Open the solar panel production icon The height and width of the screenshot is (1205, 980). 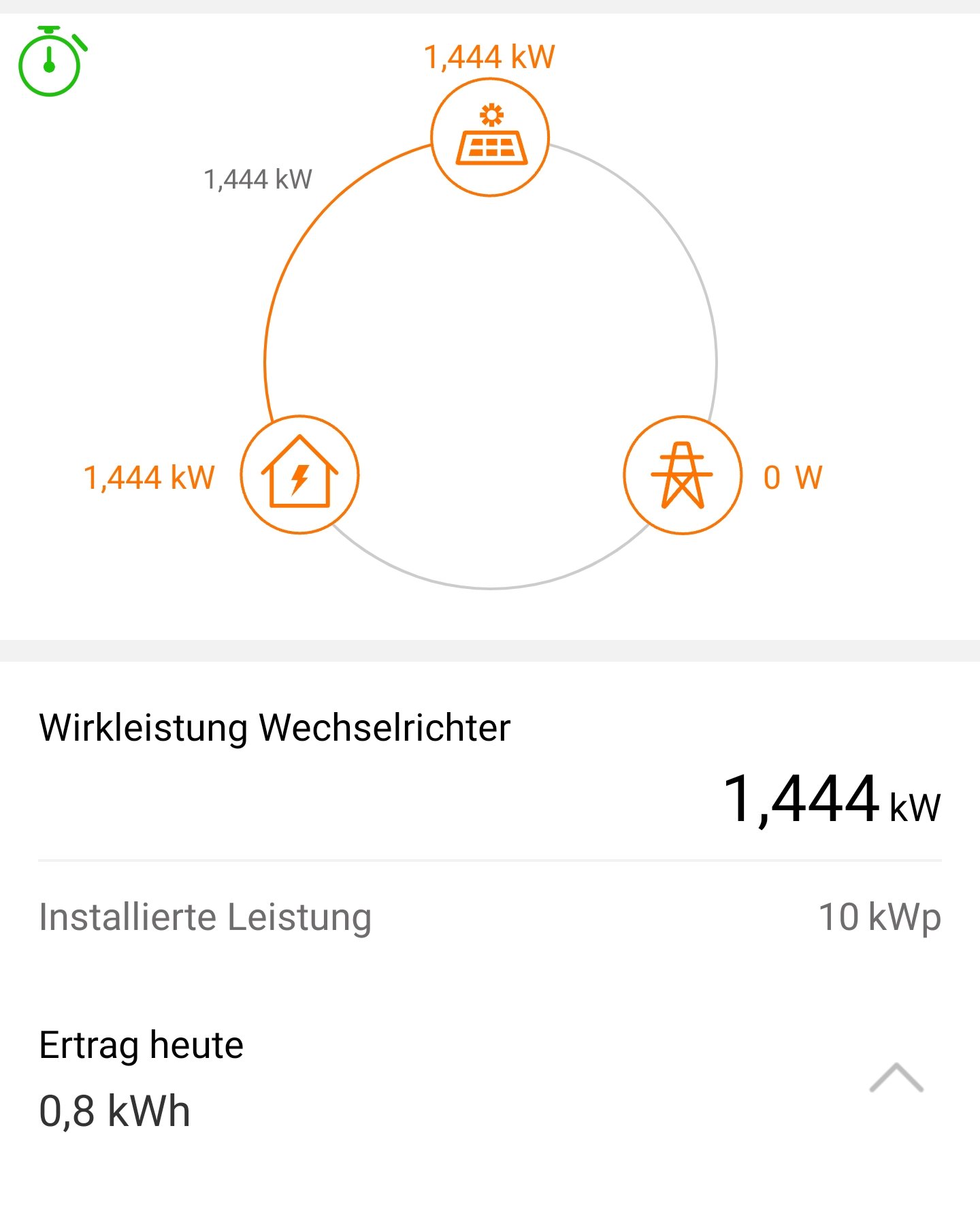pyautogui.click(x=490, y=138)
